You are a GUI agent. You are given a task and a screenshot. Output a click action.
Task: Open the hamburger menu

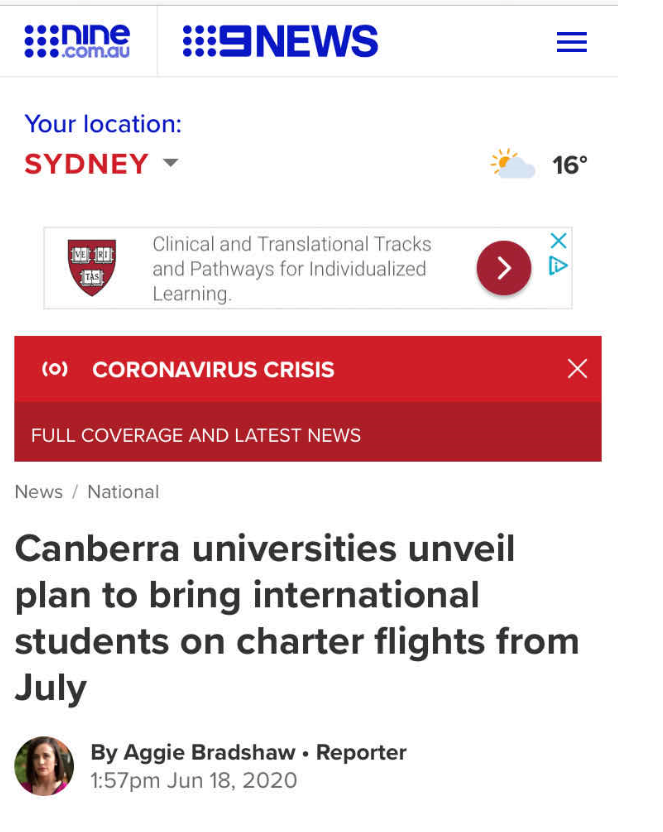point(571,42)
